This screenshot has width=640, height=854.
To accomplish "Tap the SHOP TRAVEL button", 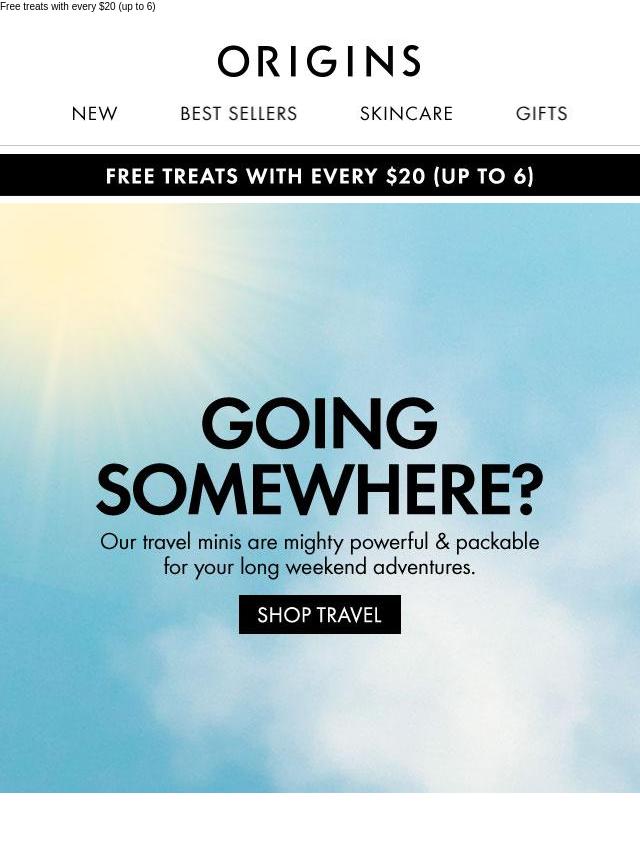I will click(320, 615).
